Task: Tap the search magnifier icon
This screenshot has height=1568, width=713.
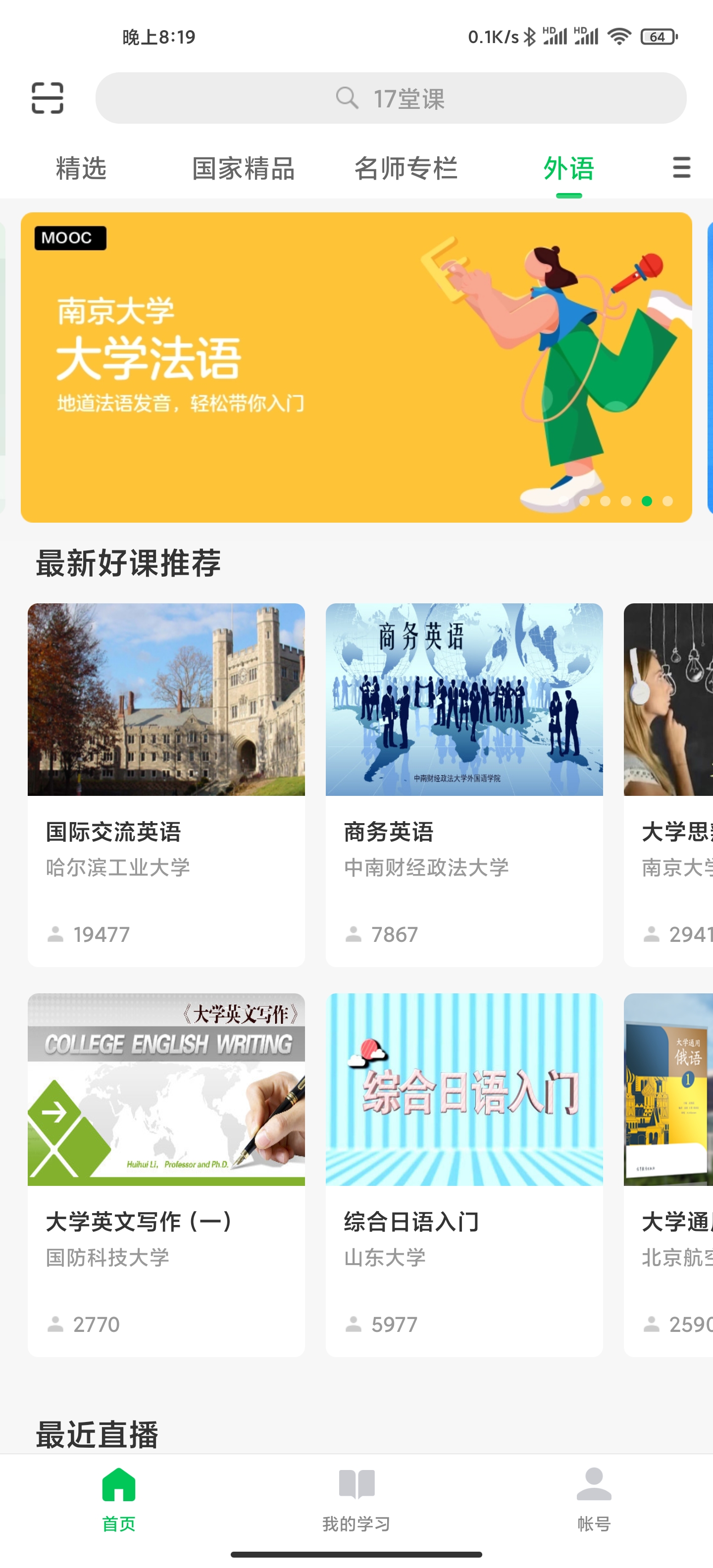Action: (348, 98)
